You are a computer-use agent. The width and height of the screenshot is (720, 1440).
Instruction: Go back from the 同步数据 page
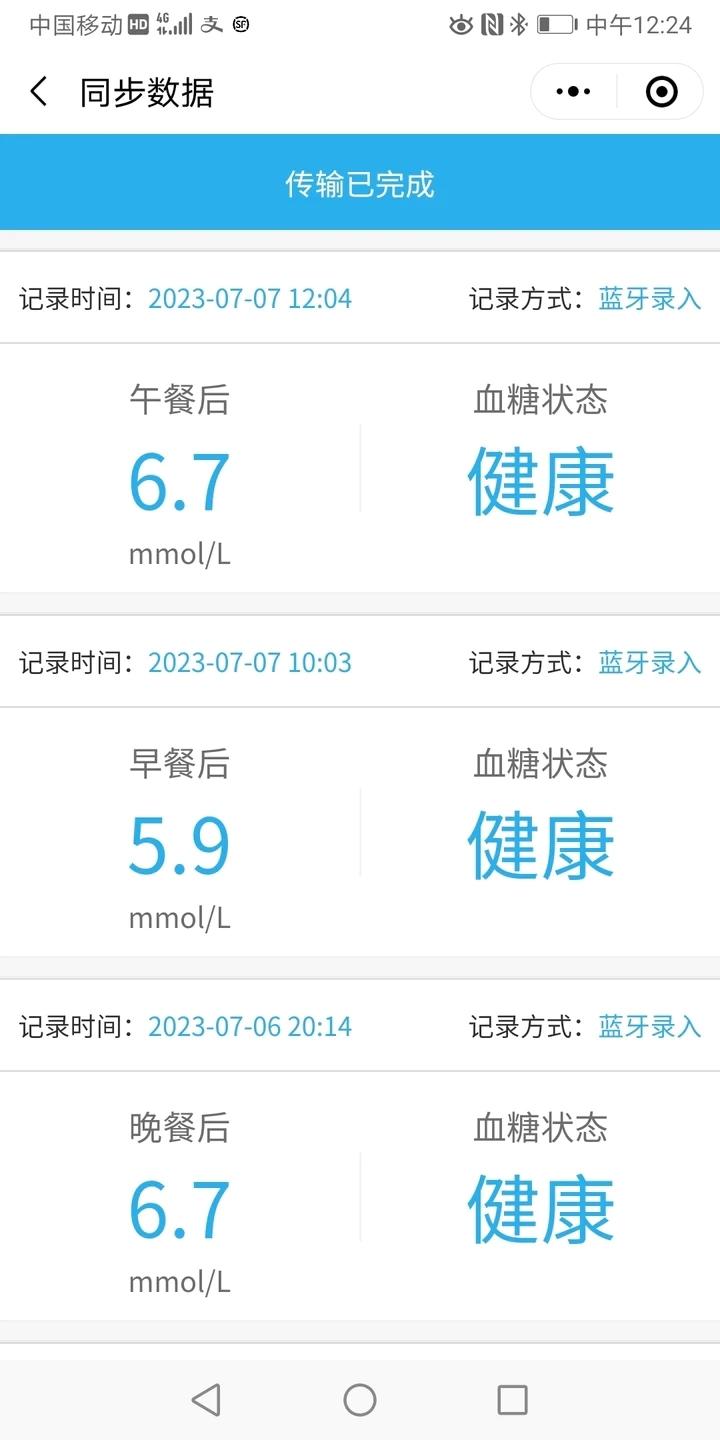(39, 92)
